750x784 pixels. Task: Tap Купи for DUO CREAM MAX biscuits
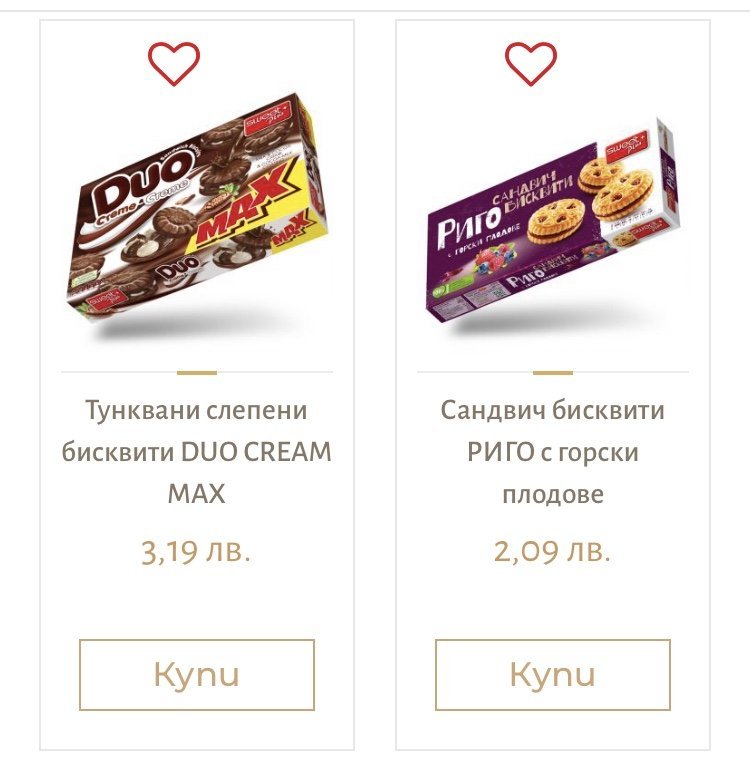(196, 674)
